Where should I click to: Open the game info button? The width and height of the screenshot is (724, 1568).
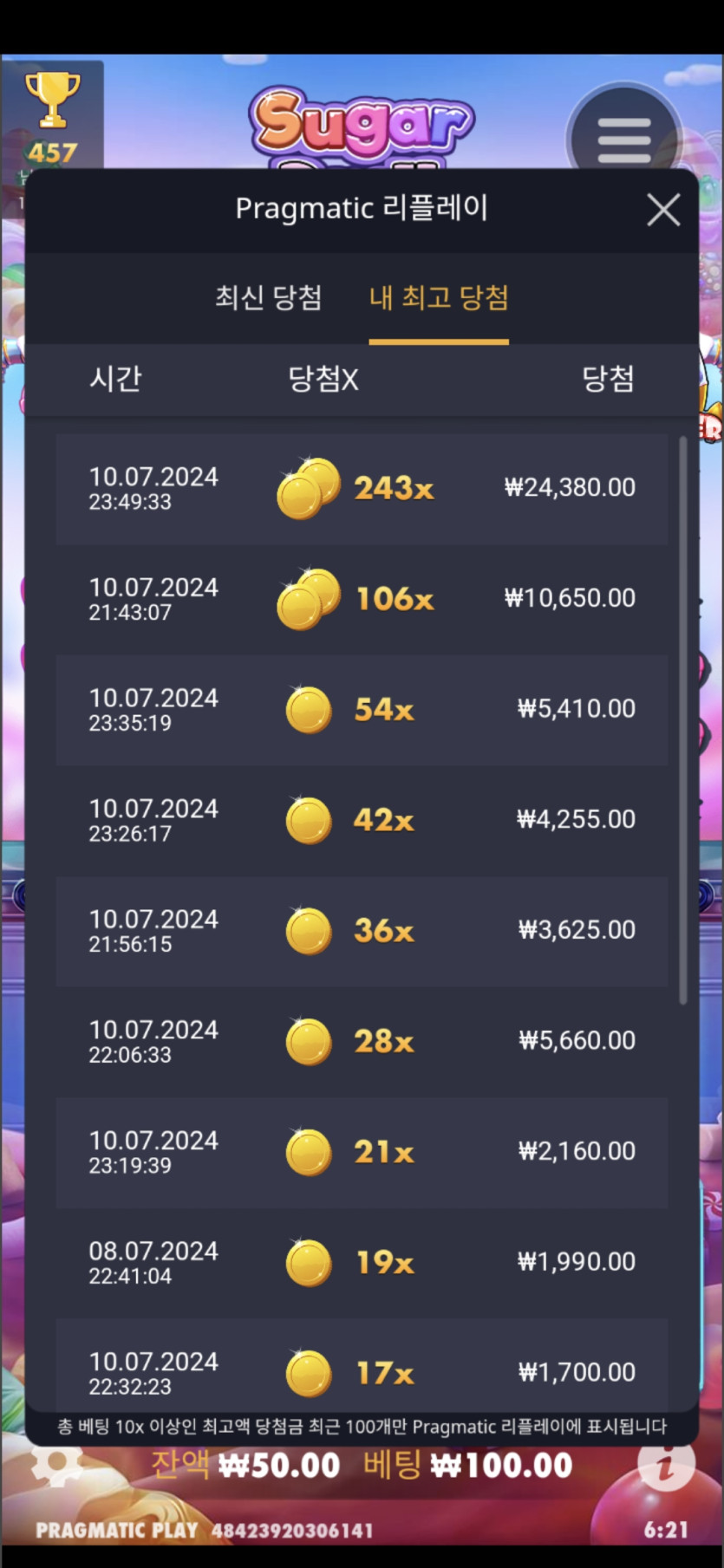click(x=666, y=1464)
